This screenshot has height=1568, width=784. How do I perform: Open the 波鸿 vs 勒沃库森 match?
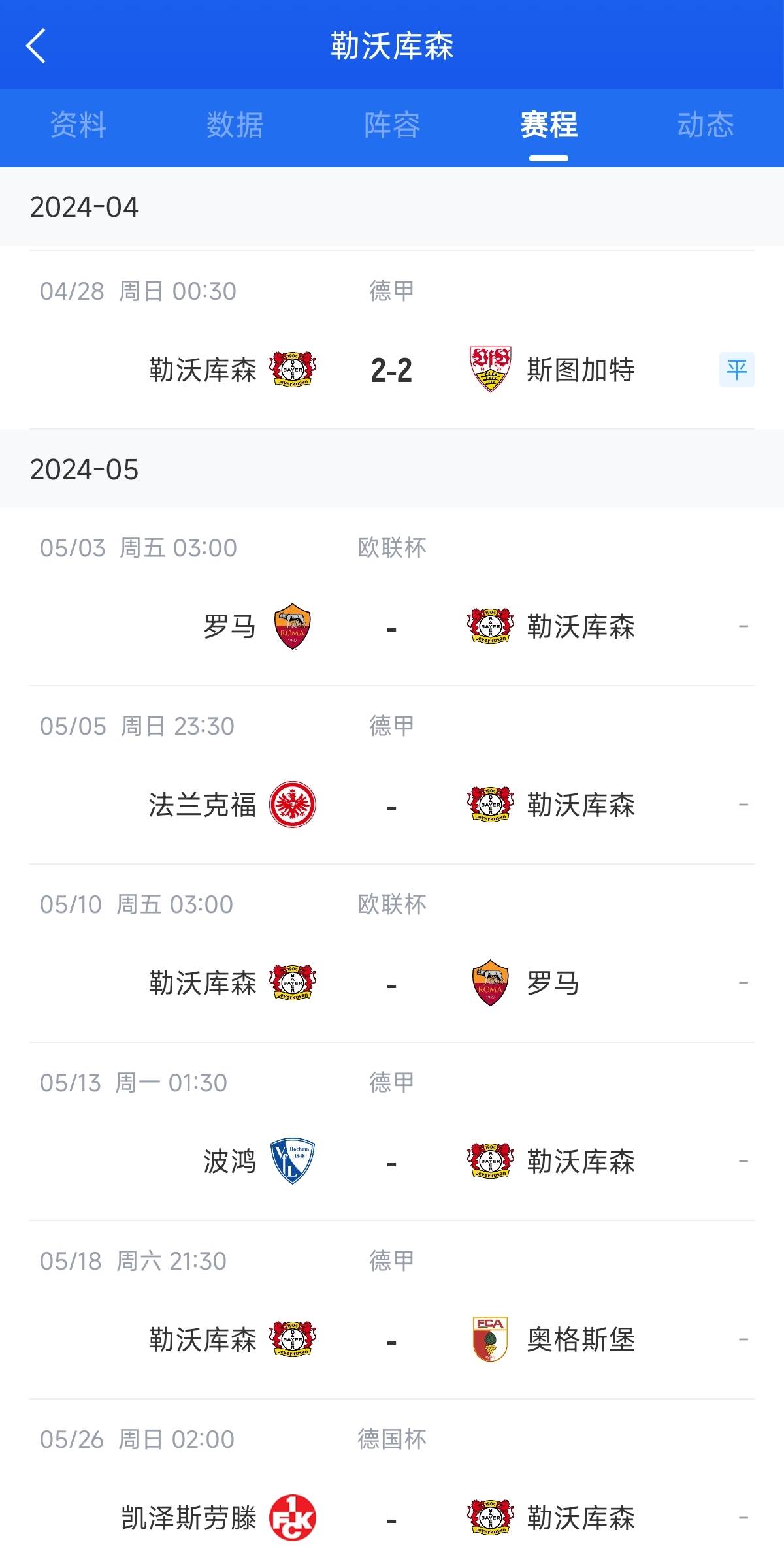point(392,1132)
